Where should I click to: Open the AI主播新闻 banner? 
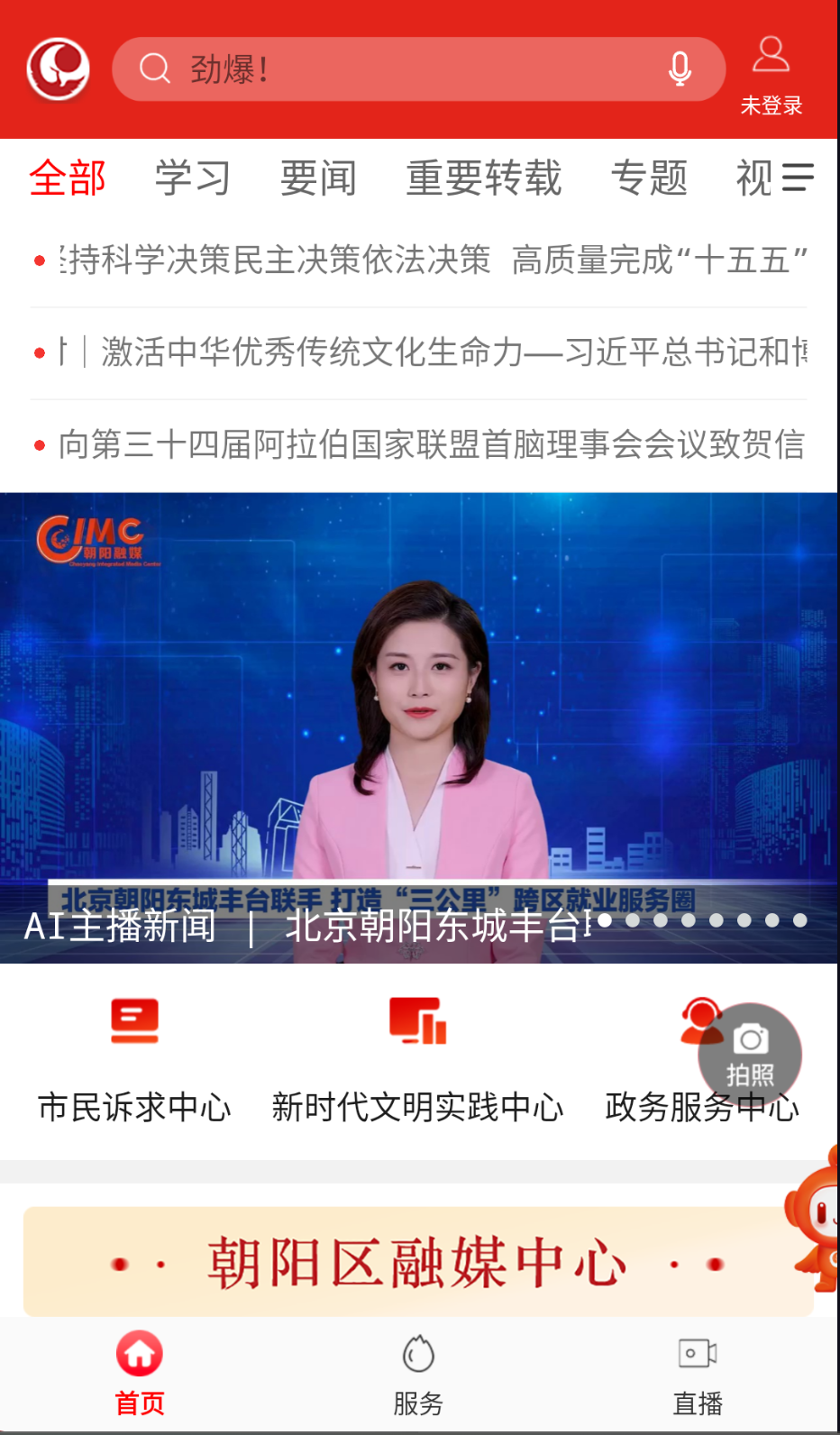(418, 721)
